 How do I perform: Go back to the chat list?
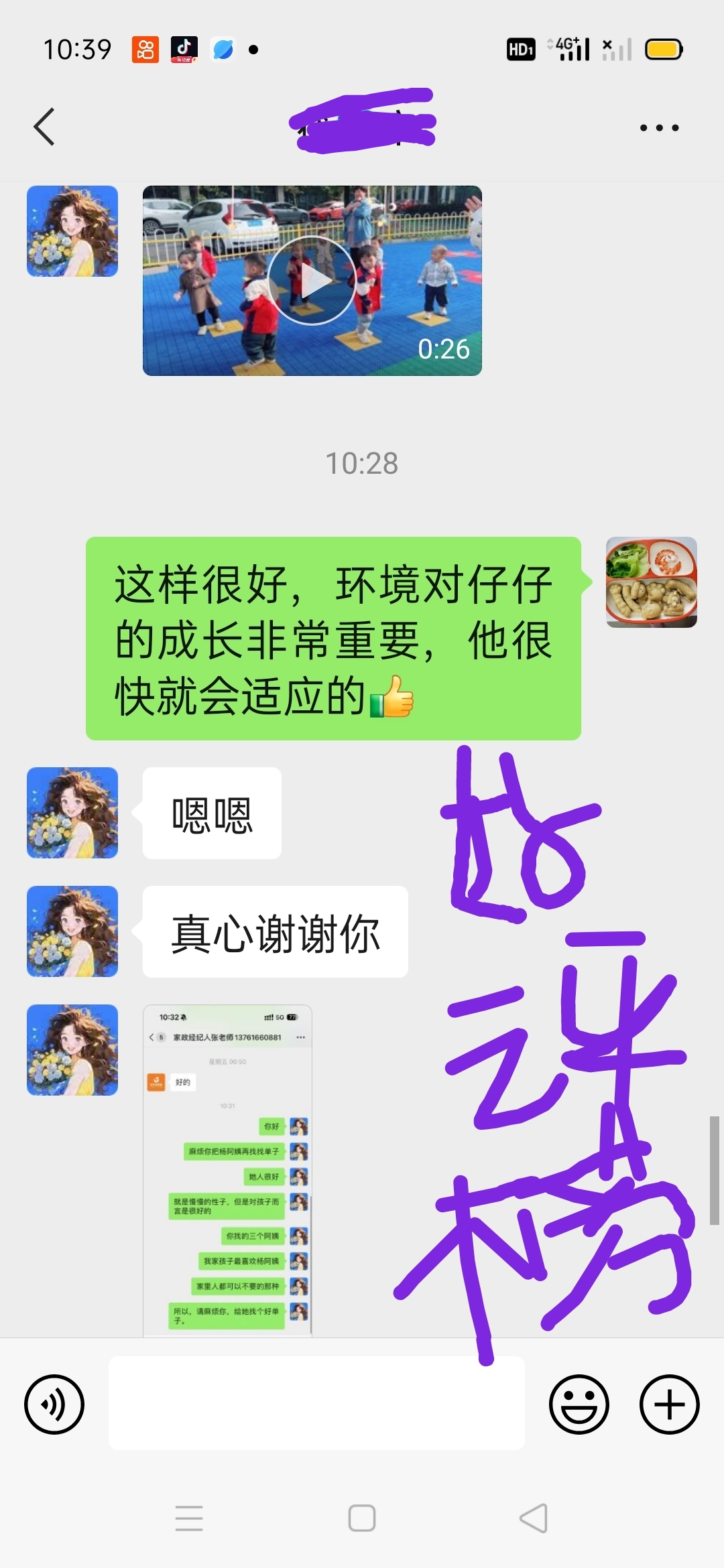[44, 127]
